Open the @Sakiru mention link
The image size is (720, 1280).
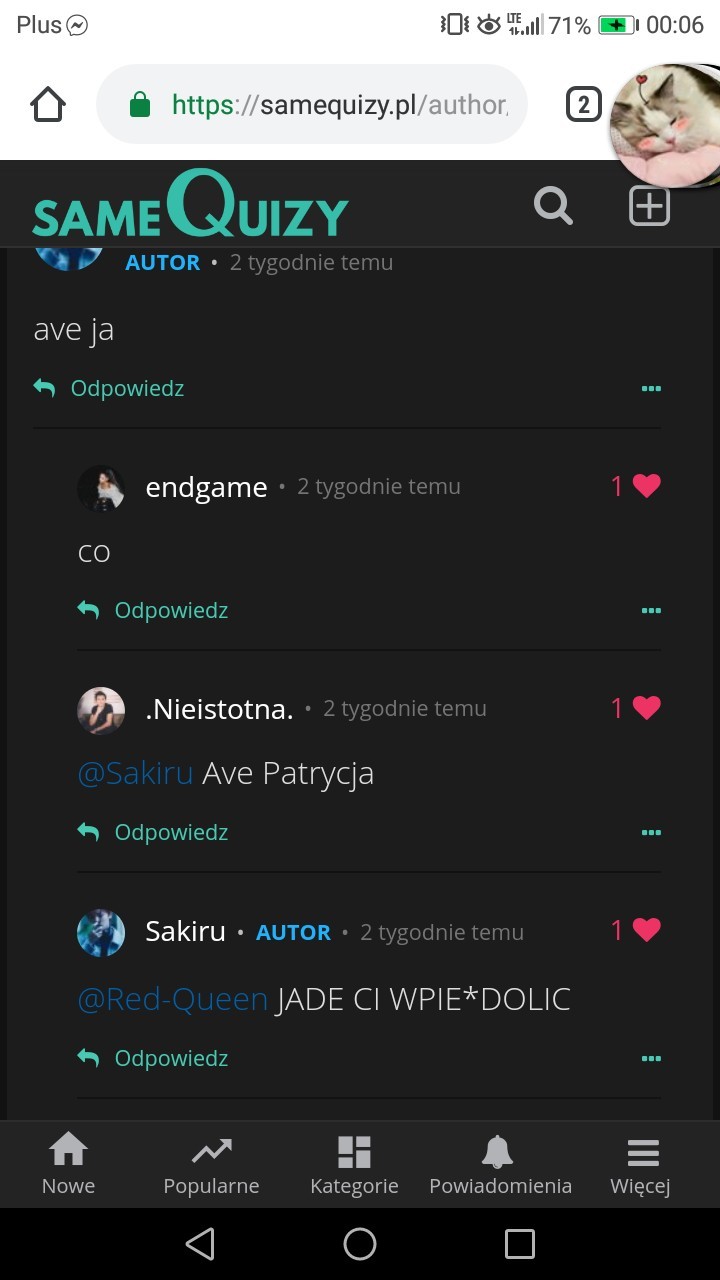coord(135,773)
